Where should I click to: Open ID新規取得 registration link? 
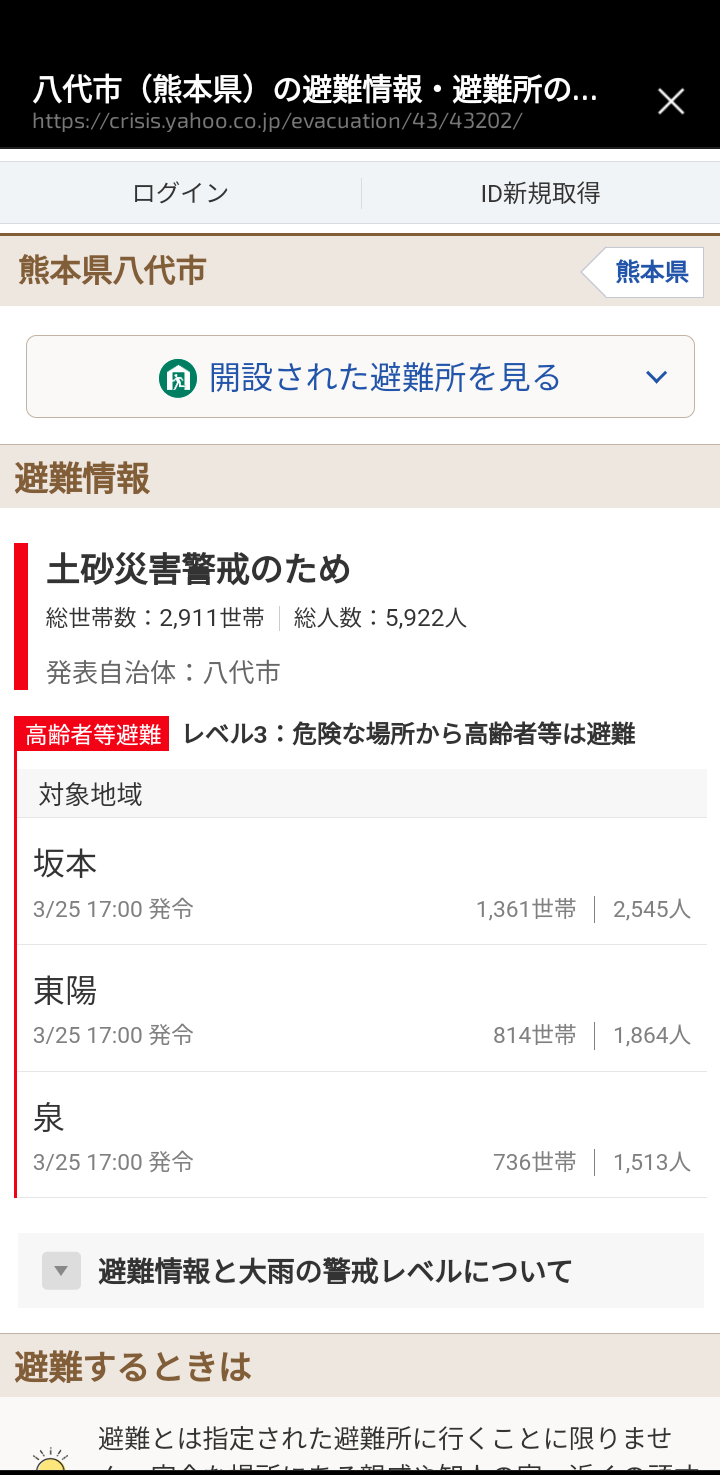[x=540, y=193]
